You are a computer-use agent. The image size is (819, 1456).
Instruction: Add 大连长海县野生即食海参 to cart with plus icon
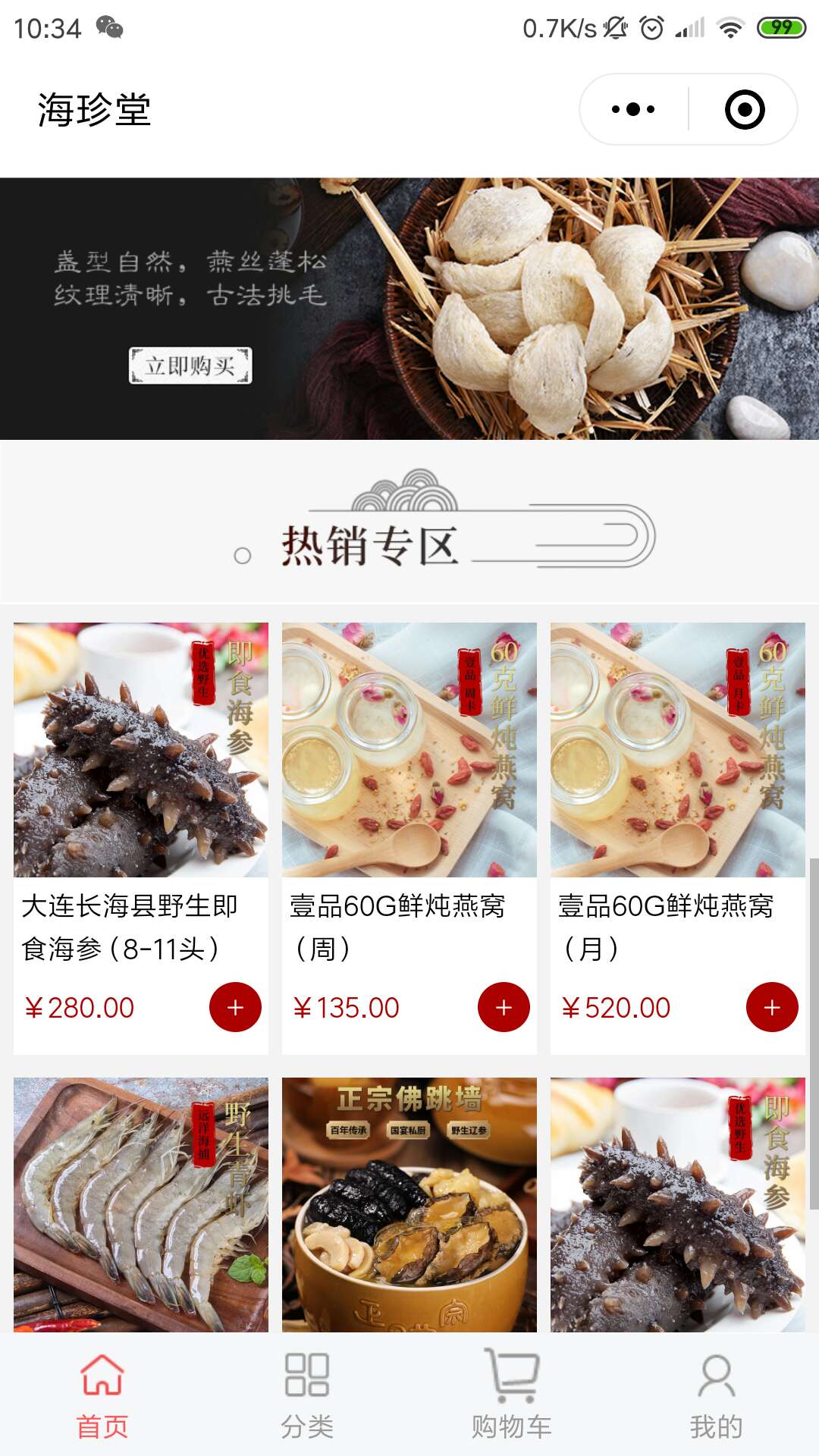click(x=237, y=1007)
